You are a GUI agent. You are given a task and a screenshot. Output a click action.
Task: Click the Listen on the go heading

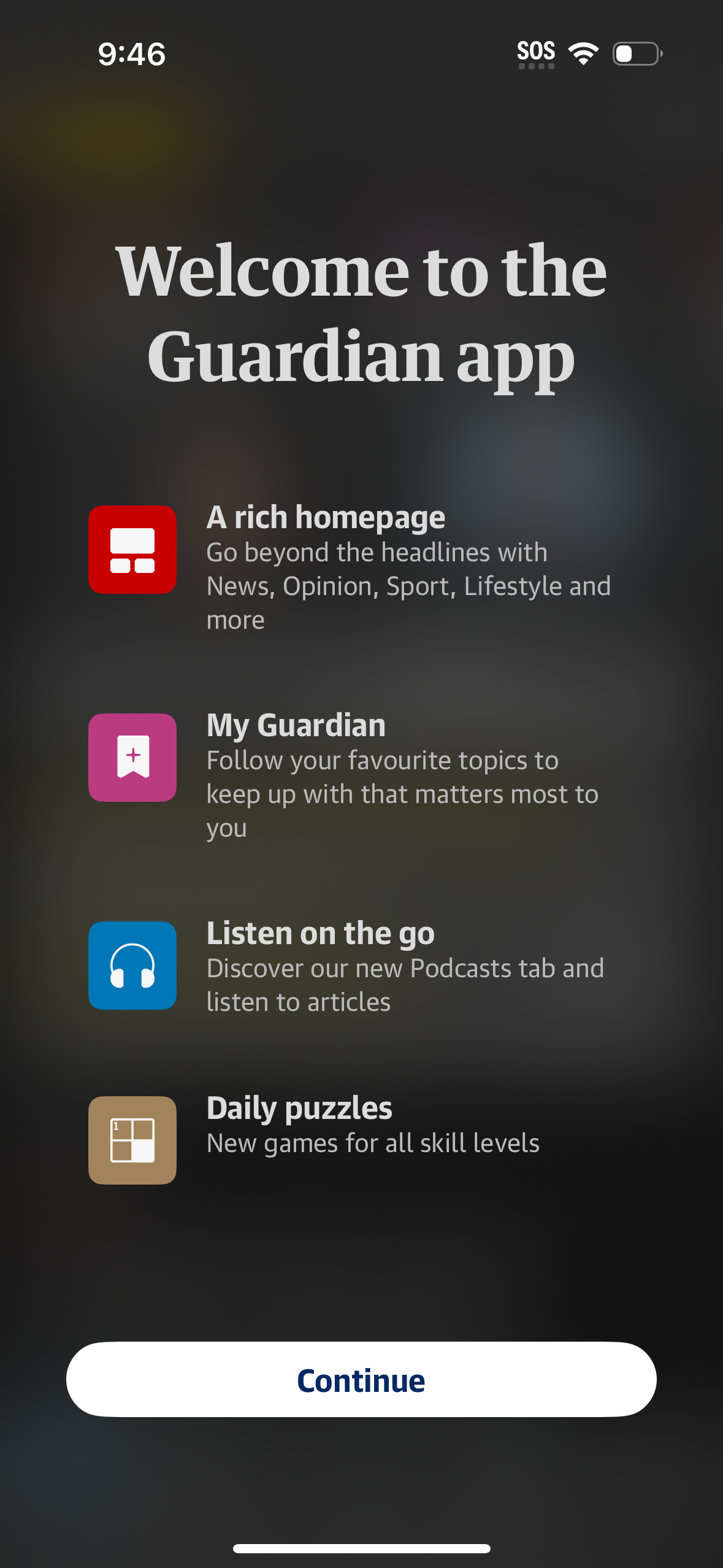click(x=320, y=933)
